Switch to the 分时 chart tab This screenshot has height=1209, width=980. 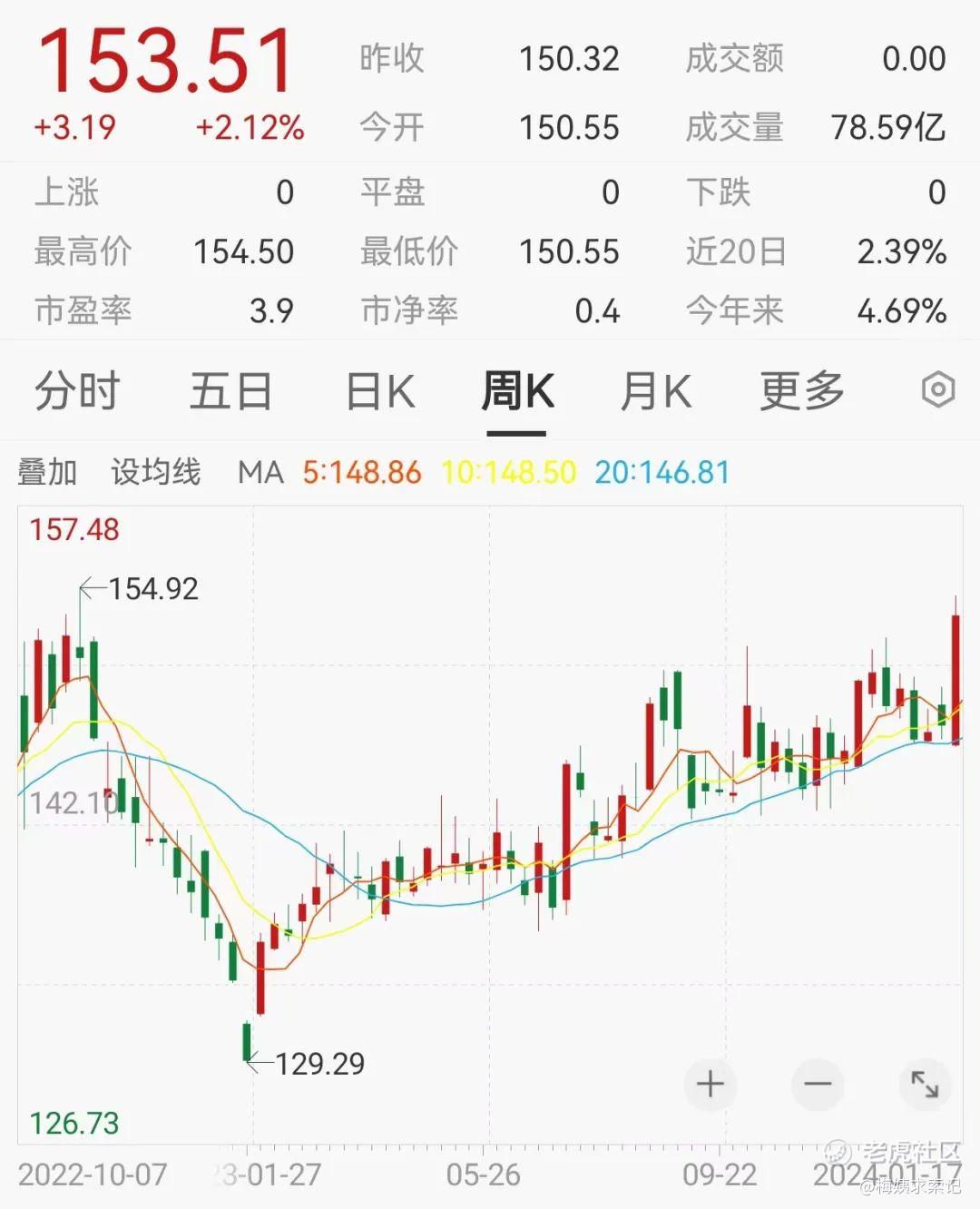point(77,392)
